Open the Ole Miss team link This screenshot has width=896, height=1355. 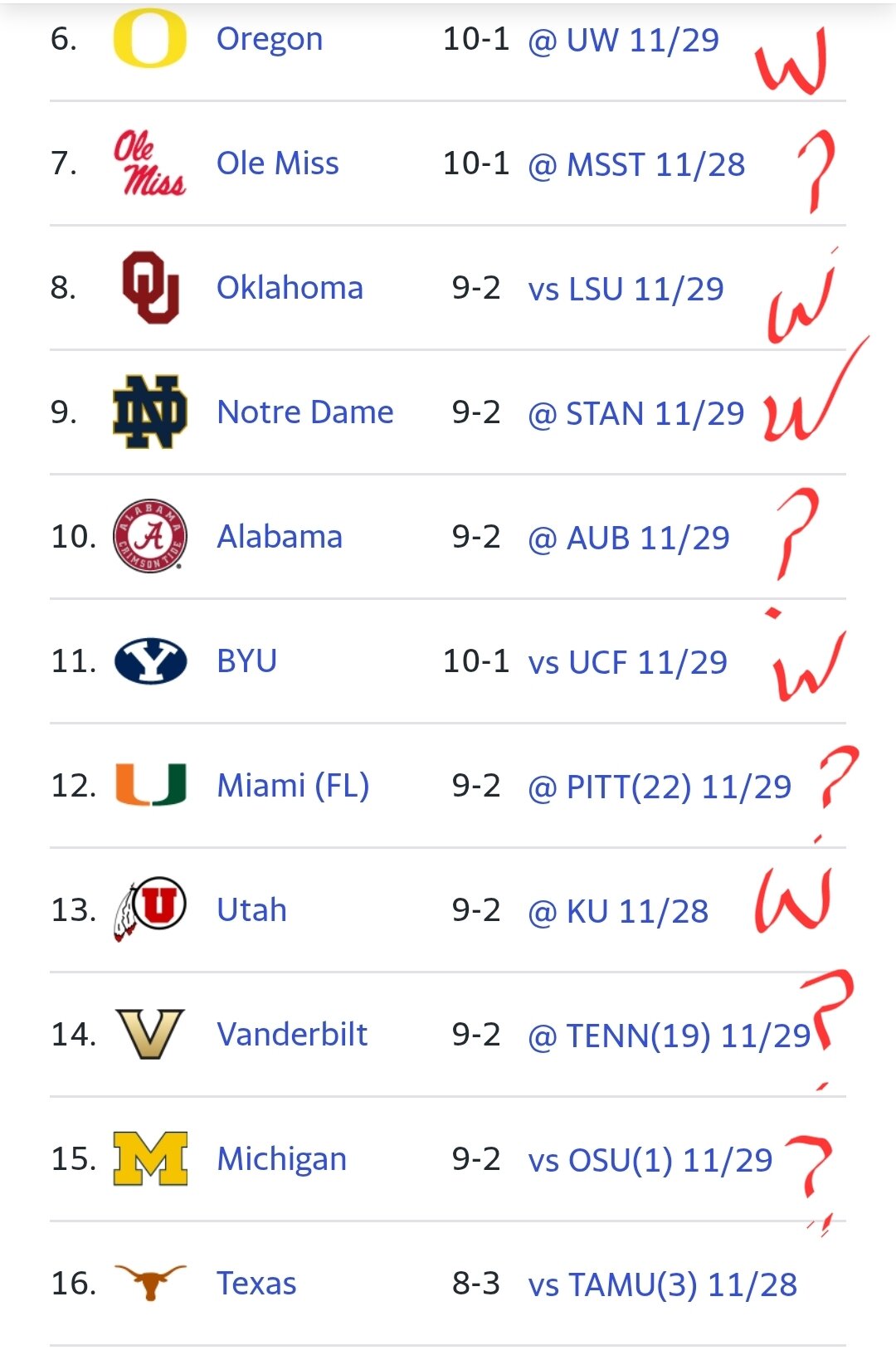tap(277, 163)
